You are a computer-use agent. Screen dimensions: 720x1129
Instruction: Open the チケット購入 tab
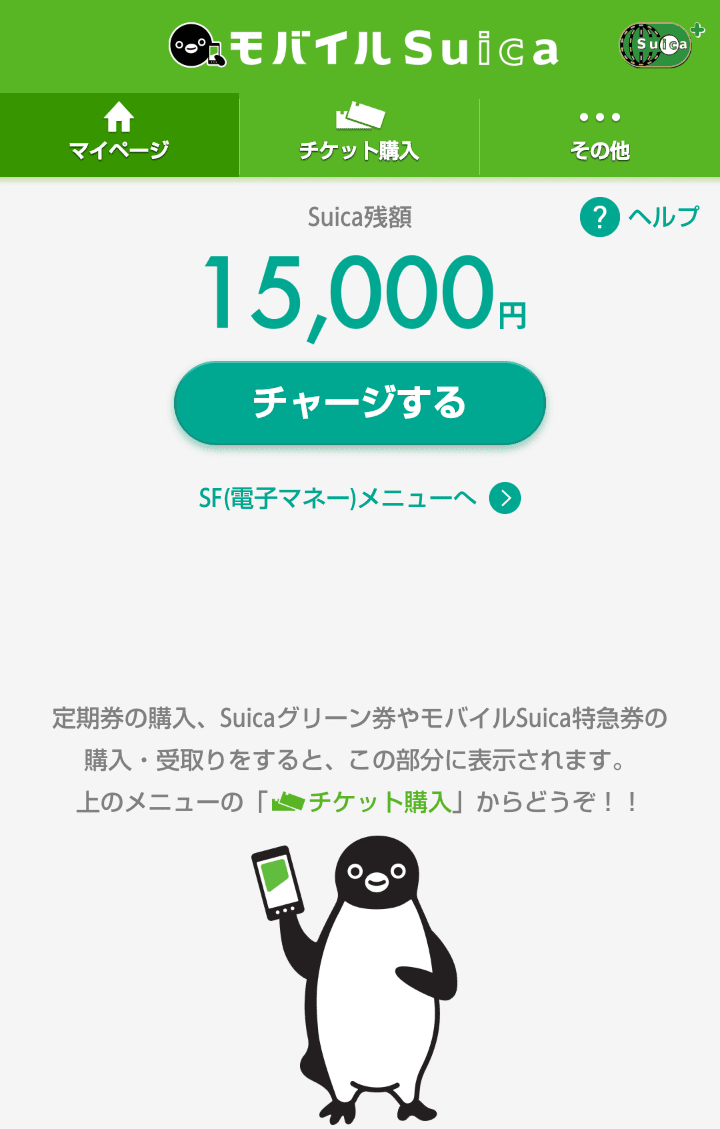(x=359, y=135)
